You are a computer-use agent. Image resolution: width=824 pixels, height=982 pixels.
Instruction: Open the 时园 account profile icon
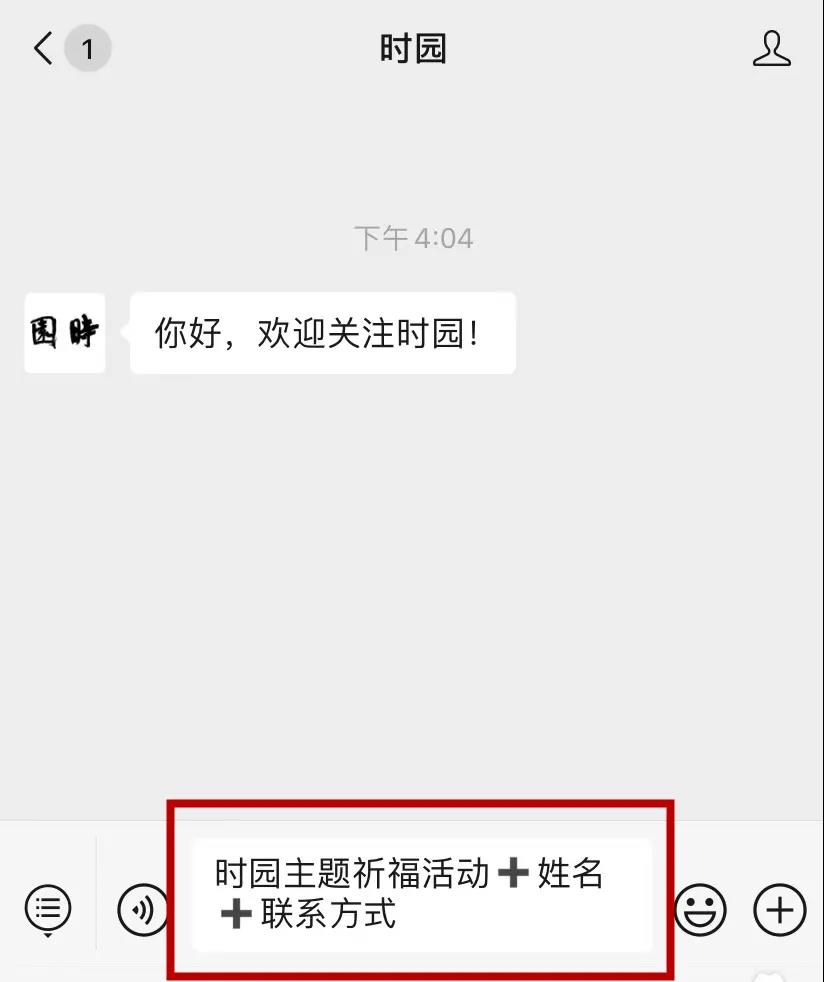[771, 48]
